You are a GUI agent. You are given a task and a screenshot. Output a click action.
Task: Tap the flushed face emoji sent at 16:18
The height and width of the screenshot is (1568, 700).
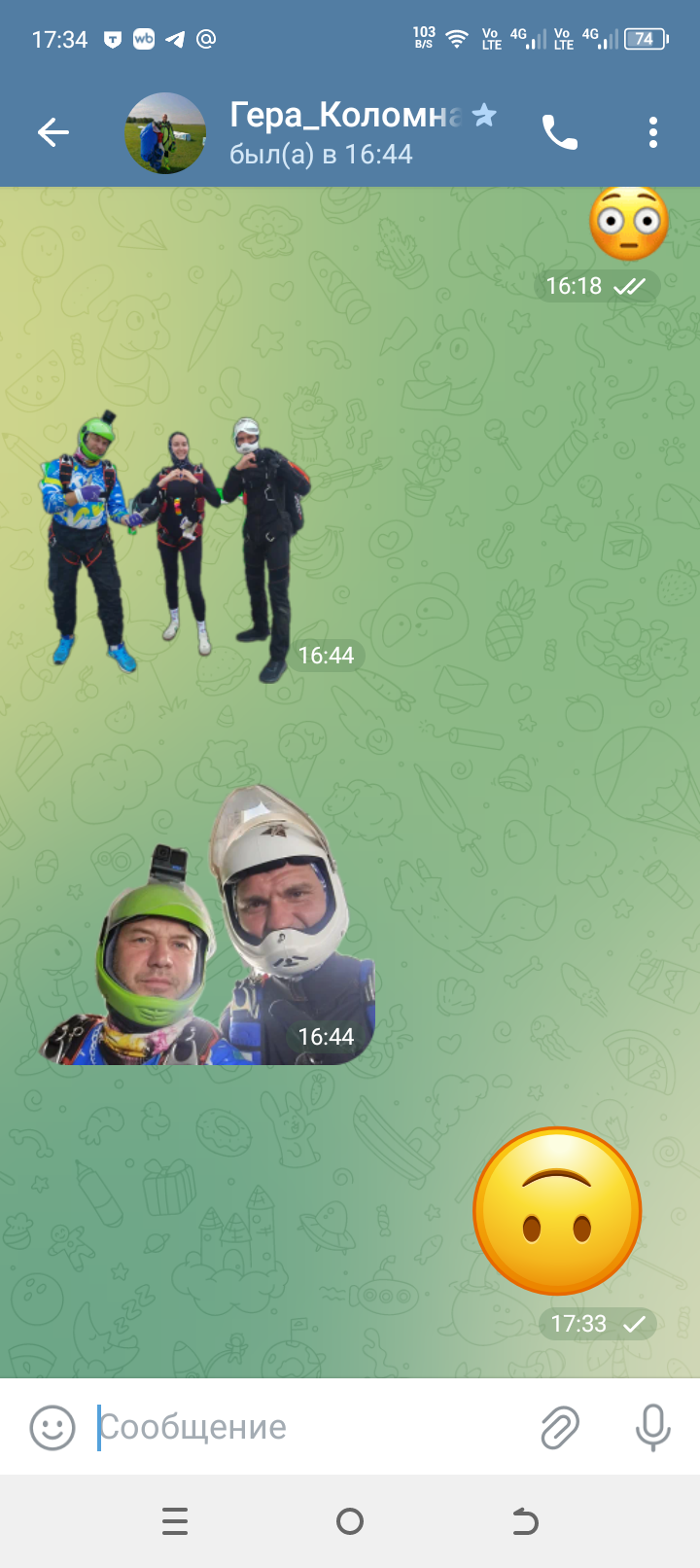pyautogui.click(x=629, y=224)
